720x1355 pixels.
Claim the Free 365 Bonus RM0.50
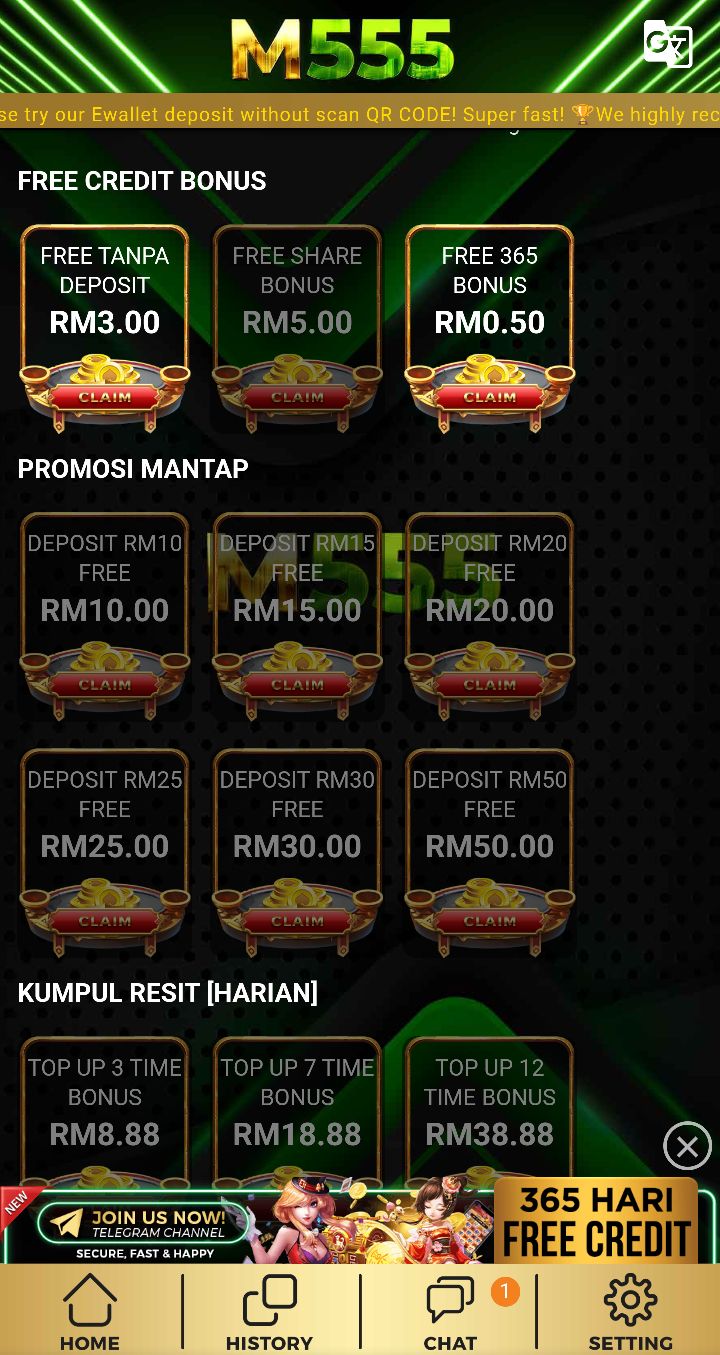coord(490,397)
